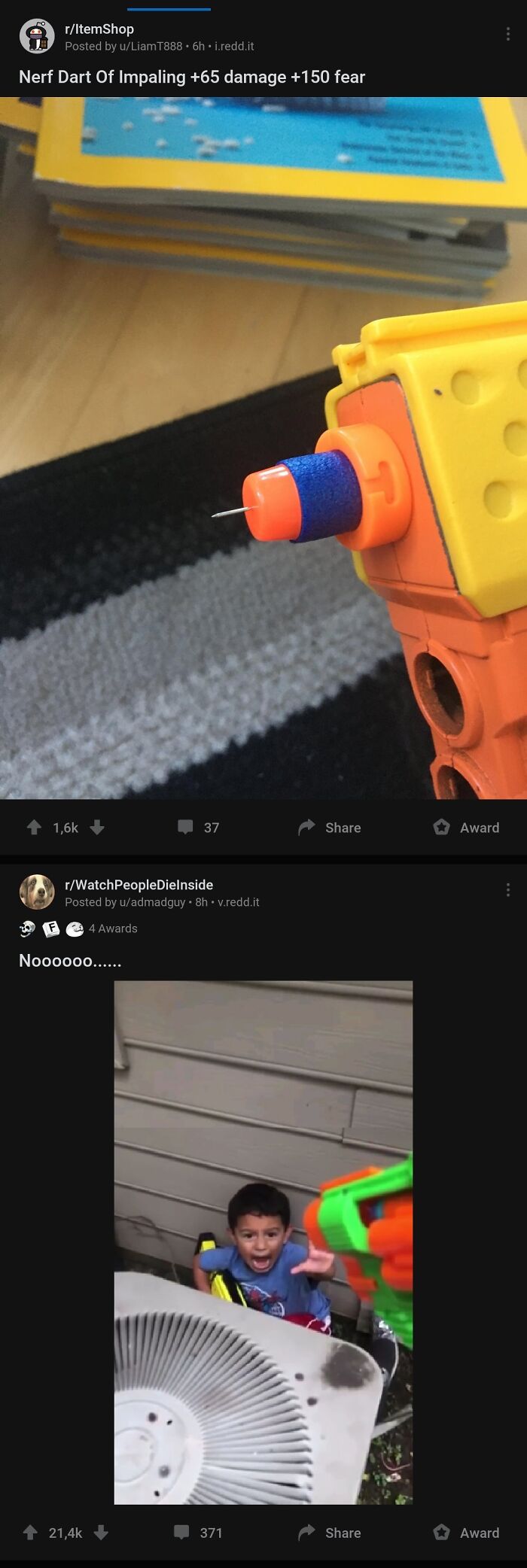The width and height of the screenshot is (527, 1568).
Task: Open the r/ItemShop subreddit
Action: tap(99, 29)
